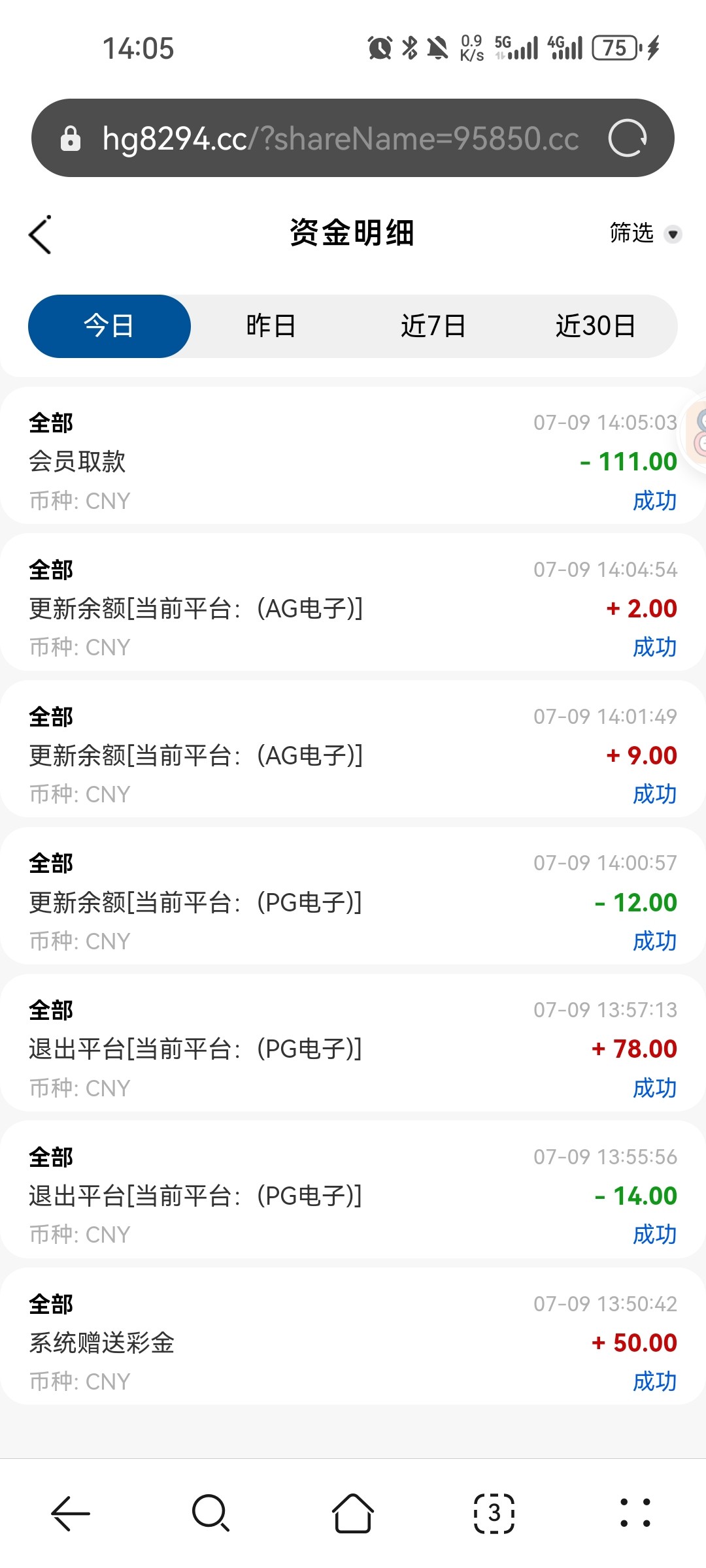
Task: Go back from the 资金明细 page
Action: (x=41, y=235)
